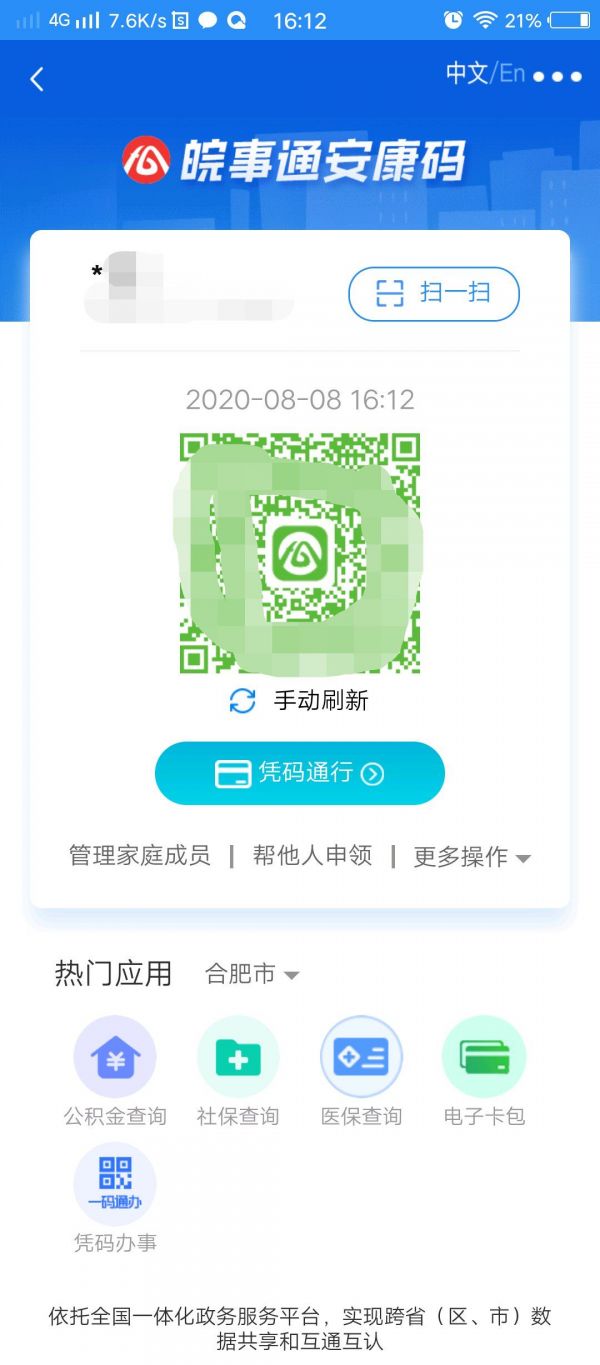The width and height of the screenshot is (600, 1365).
Task: Refresh the code with 手动刷新
Action: pyautogui.click(x=299, y=701)
